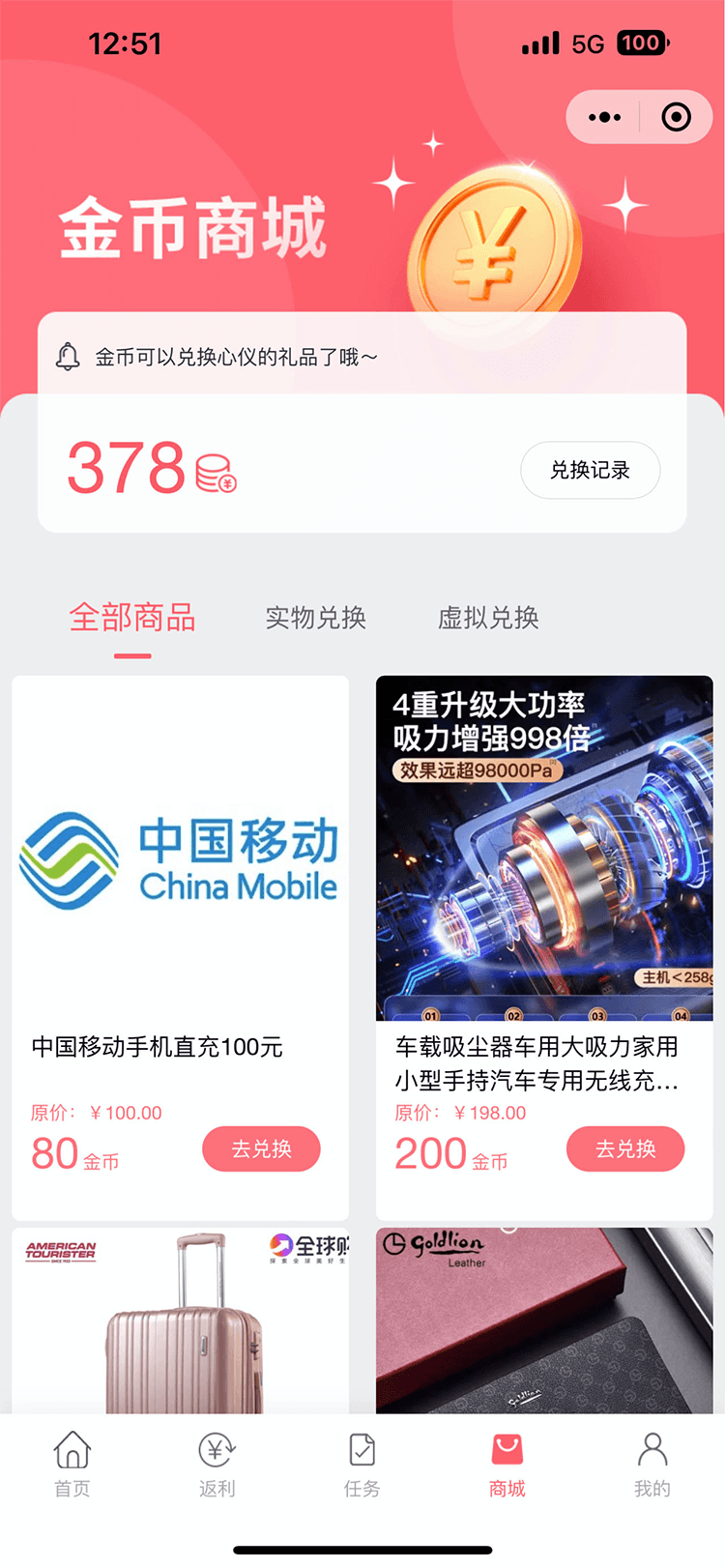This screenshot has width=725, height=1568.
Task: Open the 首页 home tab icon
Action: click(x=72, y=1450)
